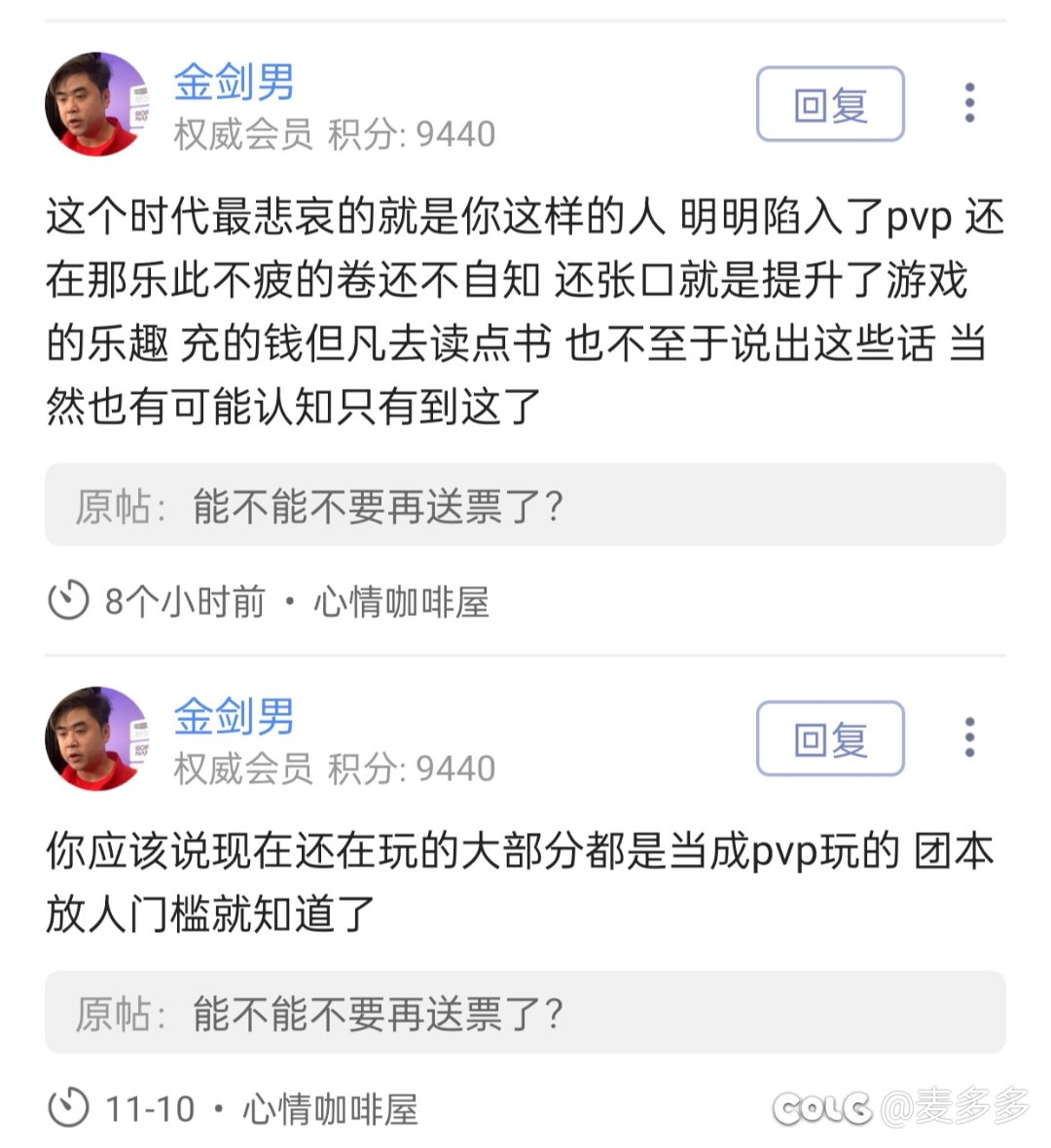This screenshot has width=1051, height=1148.
Task: Open the clock timestamp icon on first comment
Action: click(66, 601)
